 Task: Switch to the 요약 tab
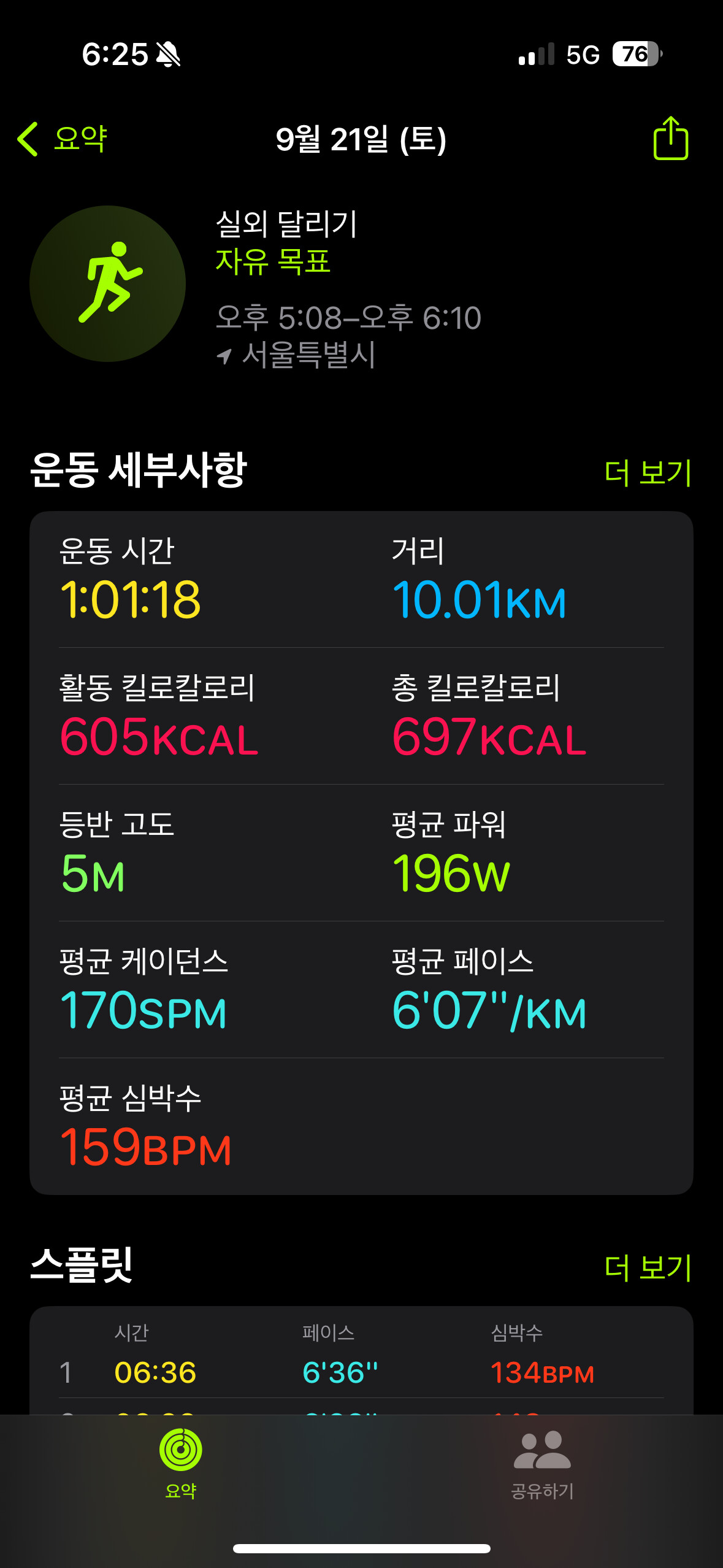pyautogui.click(x=181, y=1463)
